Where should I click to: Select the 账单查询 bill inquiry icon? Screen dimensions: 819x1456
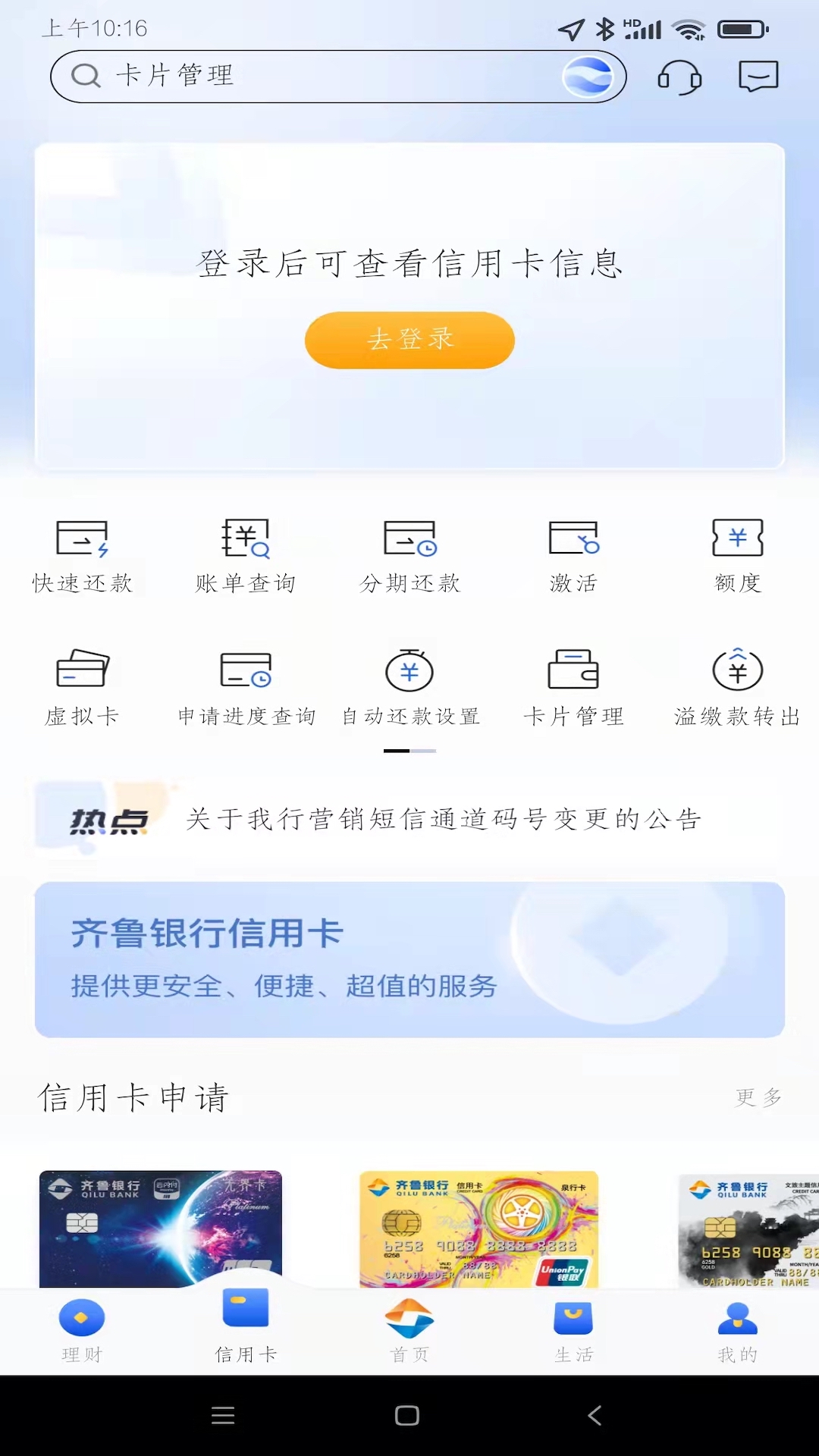(245, 554)
